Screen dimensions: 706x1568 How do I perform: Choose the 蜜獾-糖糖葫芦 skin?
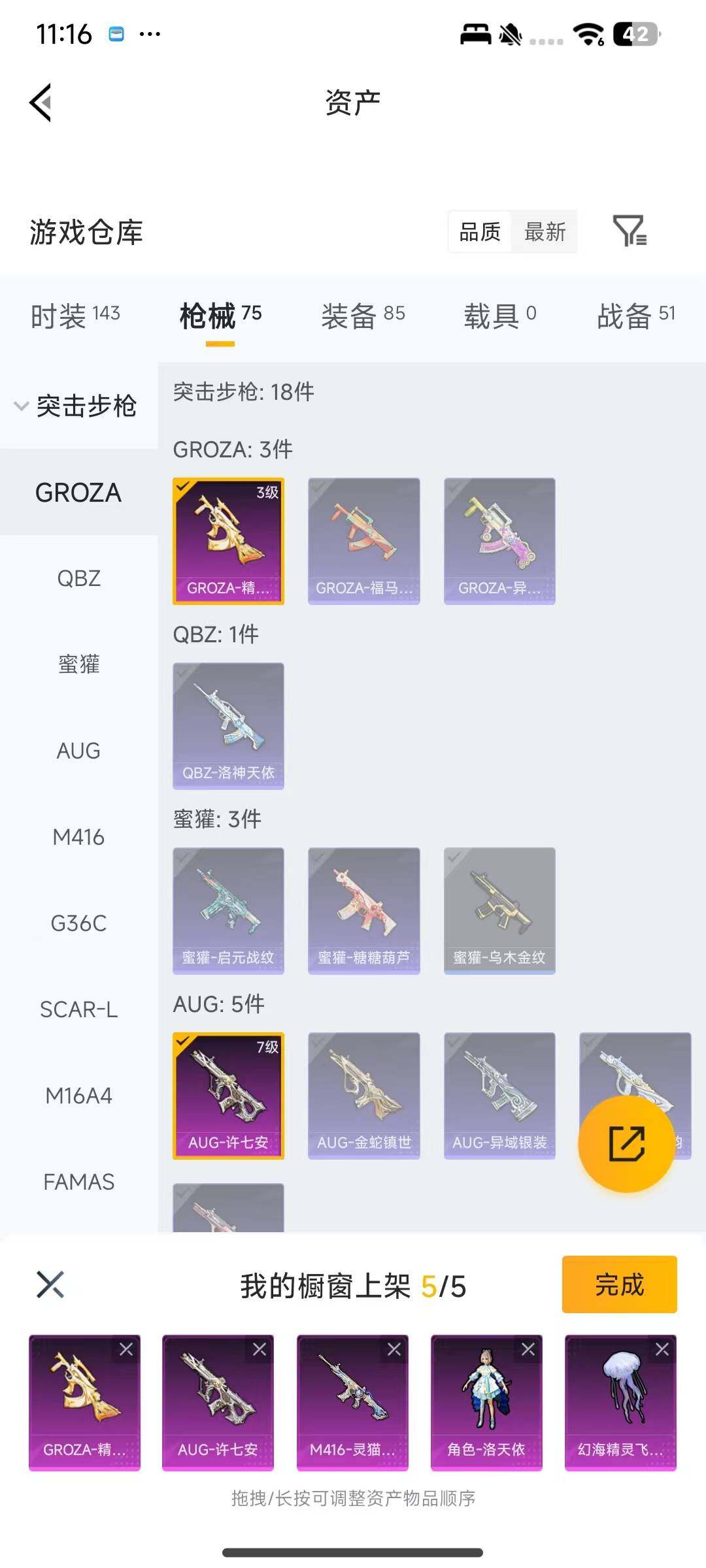[x=363, y=911]
